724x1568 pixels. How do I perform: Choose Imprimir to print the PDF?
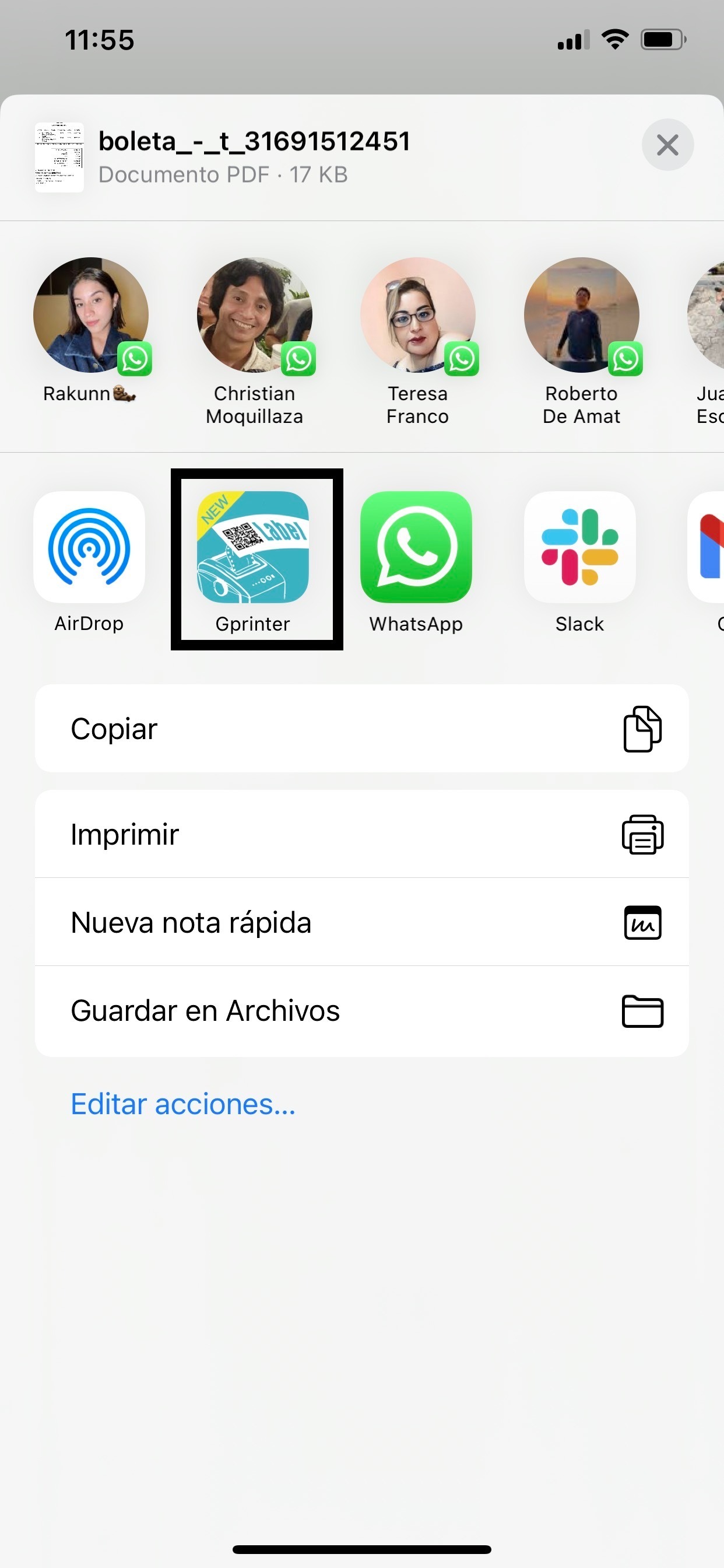coord(361,834)
